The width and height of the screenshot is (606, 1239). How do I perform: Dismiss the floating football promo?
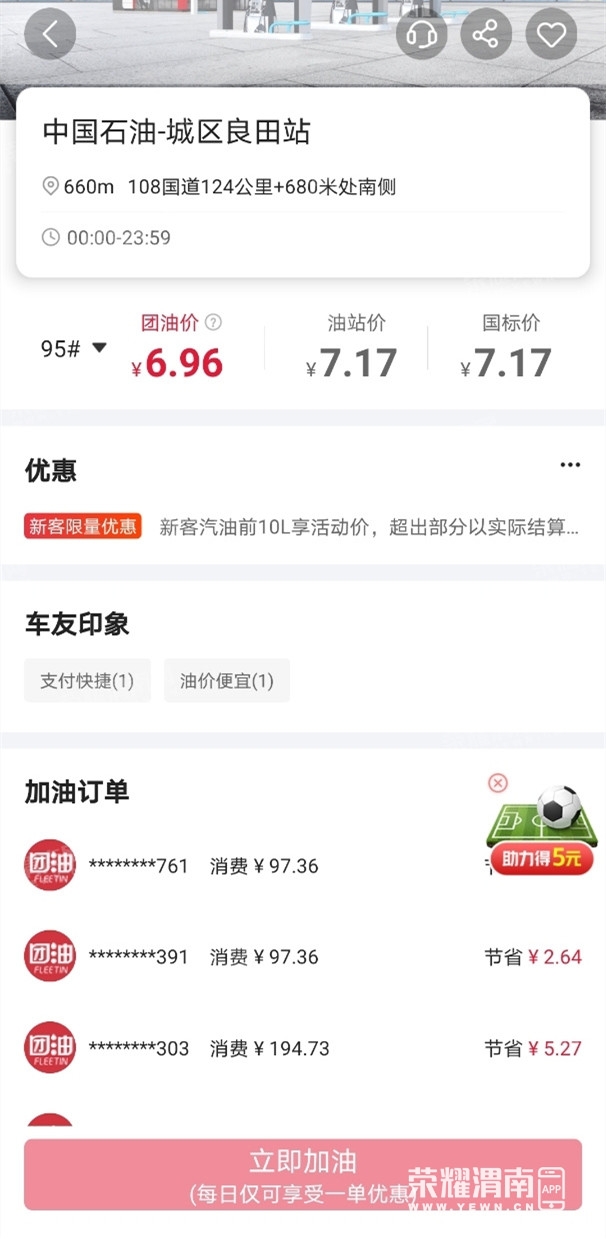point(498,783)
